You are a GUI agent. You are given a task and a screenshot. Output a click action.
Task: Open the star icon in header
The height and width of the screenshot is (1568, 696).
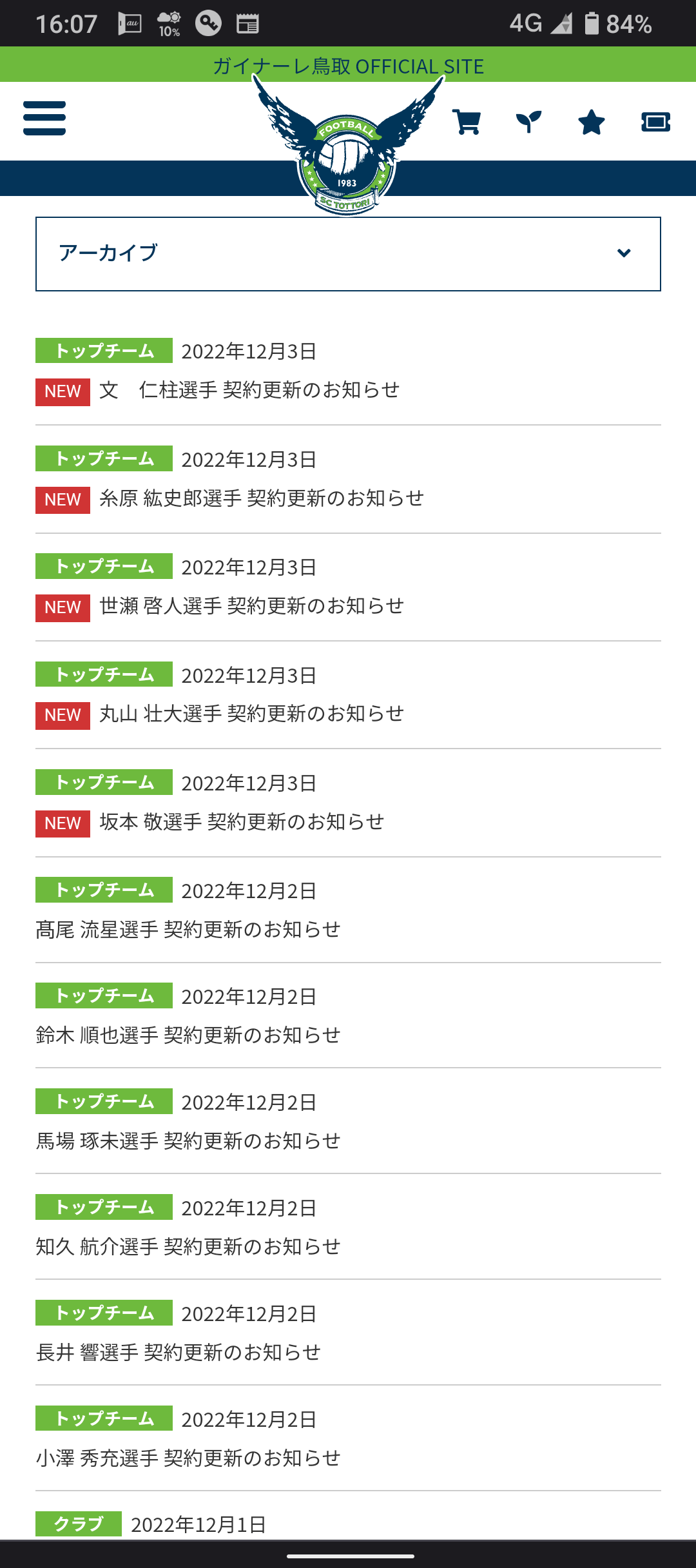[591, 122]
